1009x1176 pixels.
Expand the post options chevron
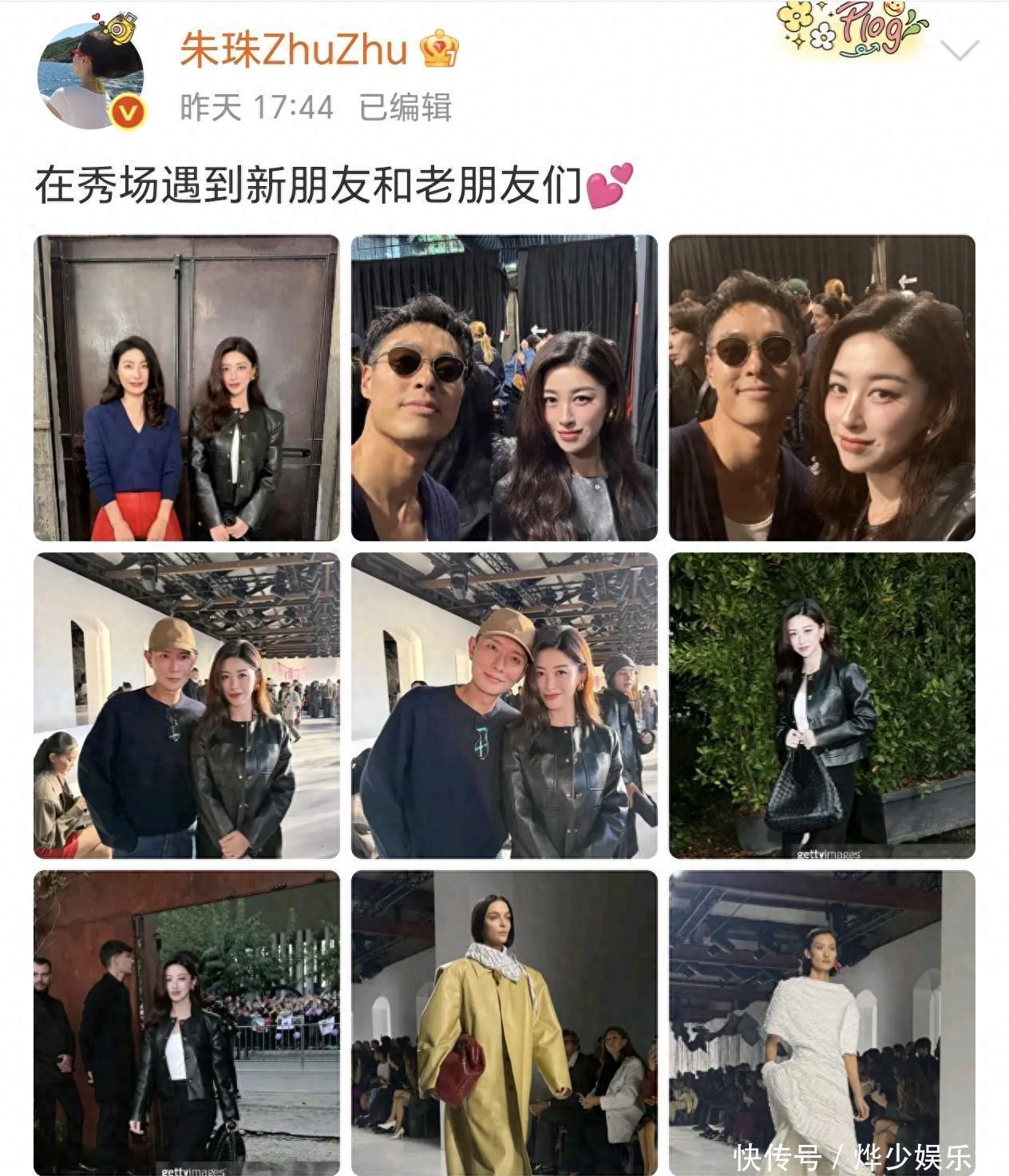959,50
